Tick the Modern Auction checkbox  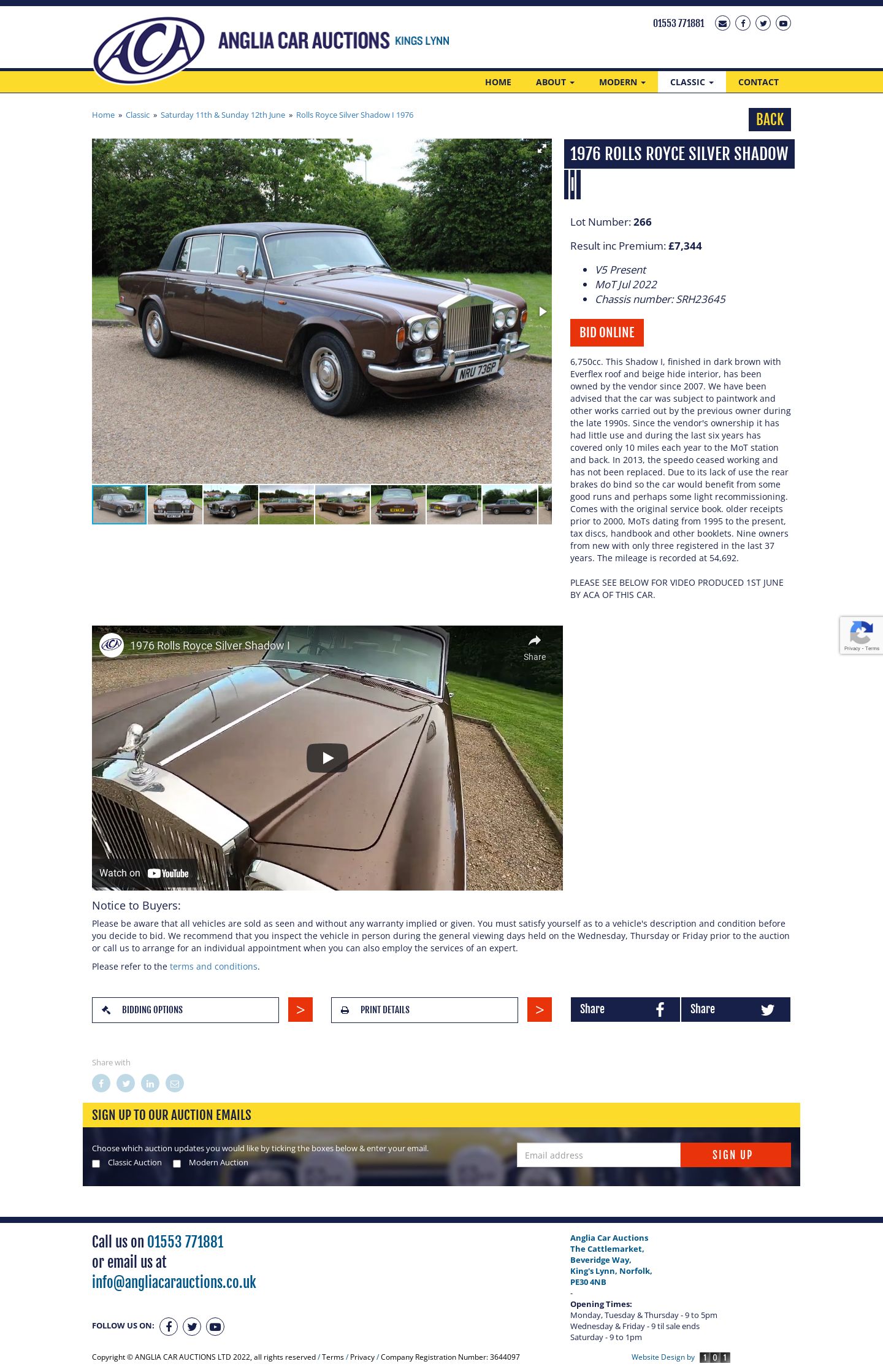[x=177, y=1163]
